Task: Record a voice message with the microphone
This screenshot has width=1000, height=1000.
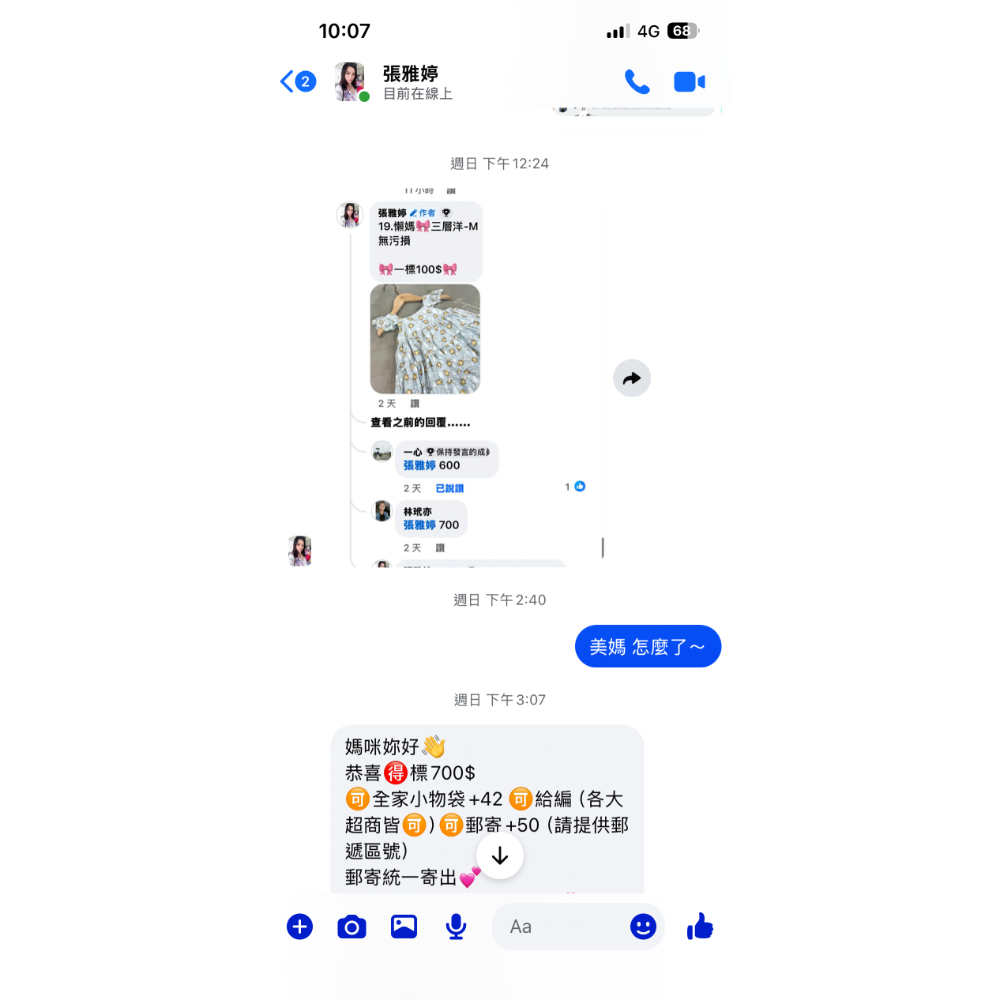Action: (456, 927)
